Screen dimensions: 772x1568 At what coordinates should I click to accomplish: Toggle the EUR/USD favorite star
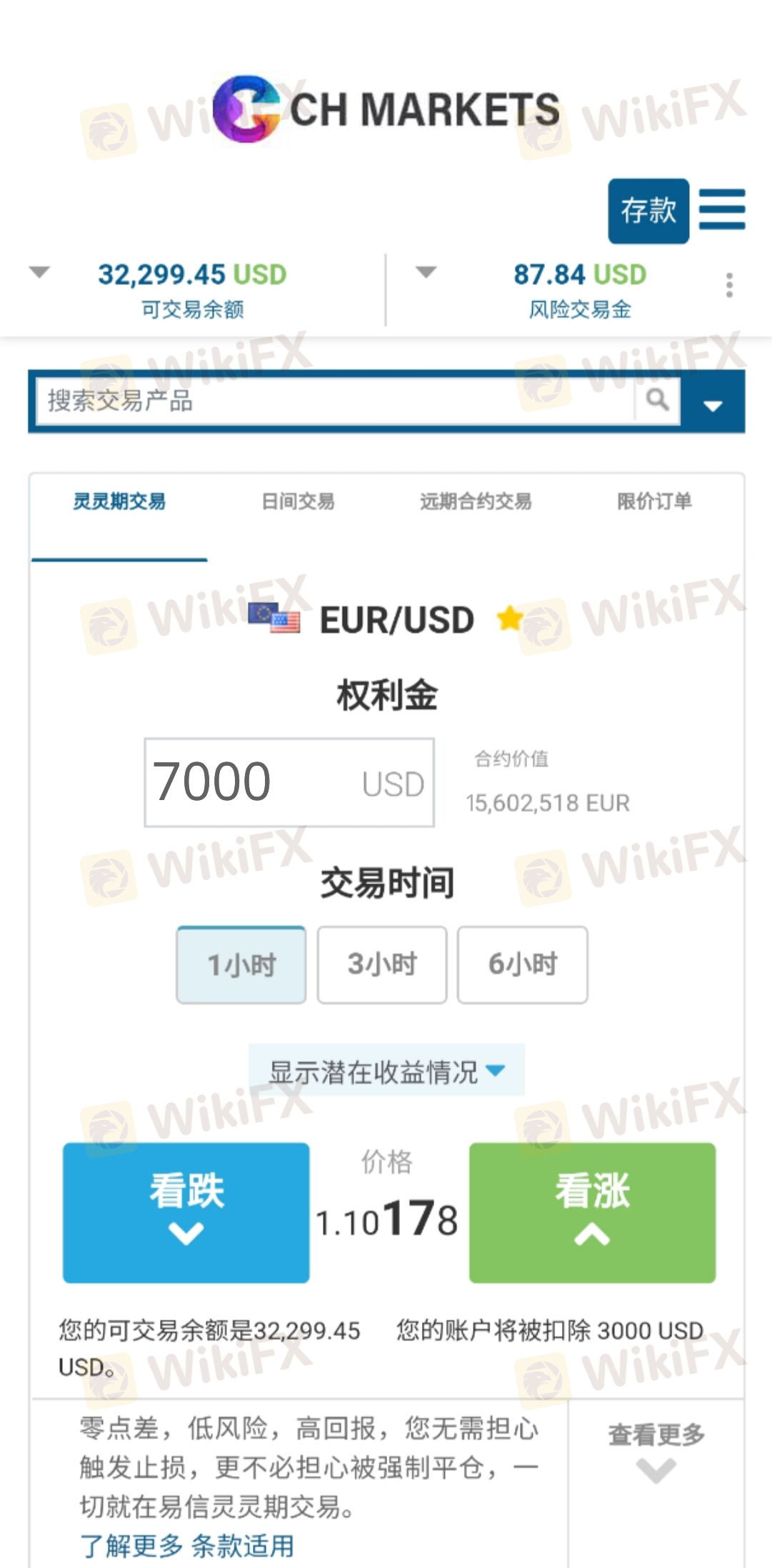pos(510,618)
